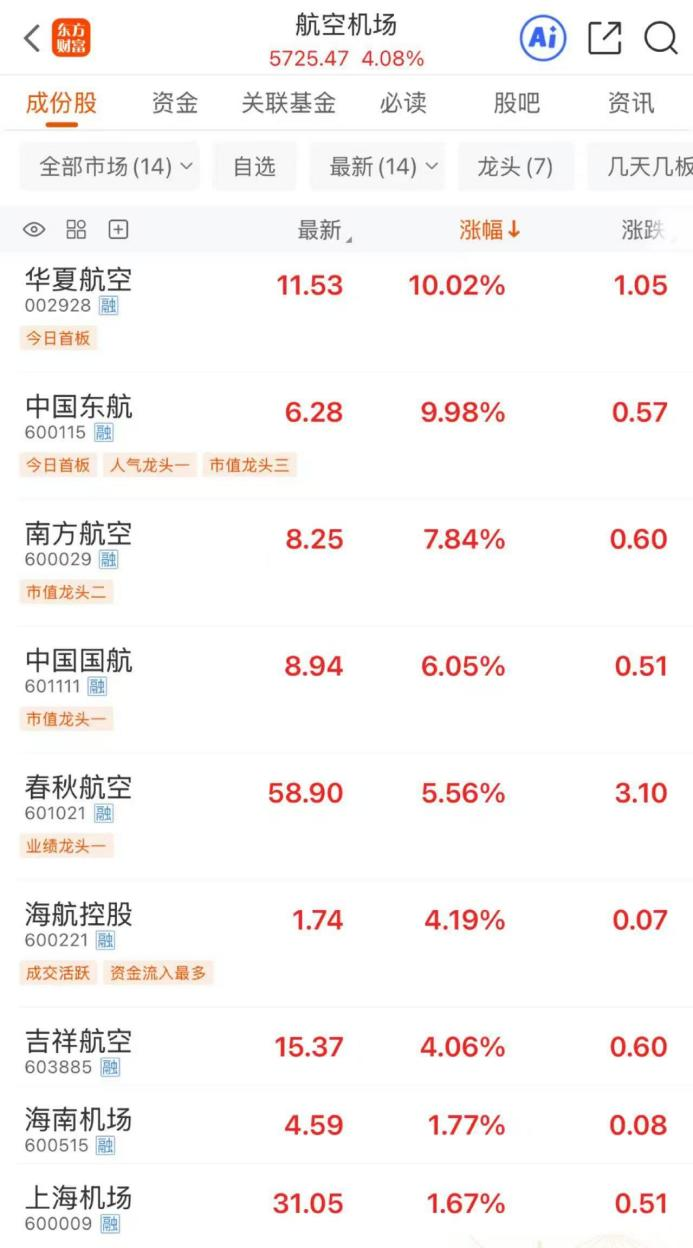The image size is (693, 1248).
Task: Open search with the magnifier icon
Action: click(x=660, y=39)
